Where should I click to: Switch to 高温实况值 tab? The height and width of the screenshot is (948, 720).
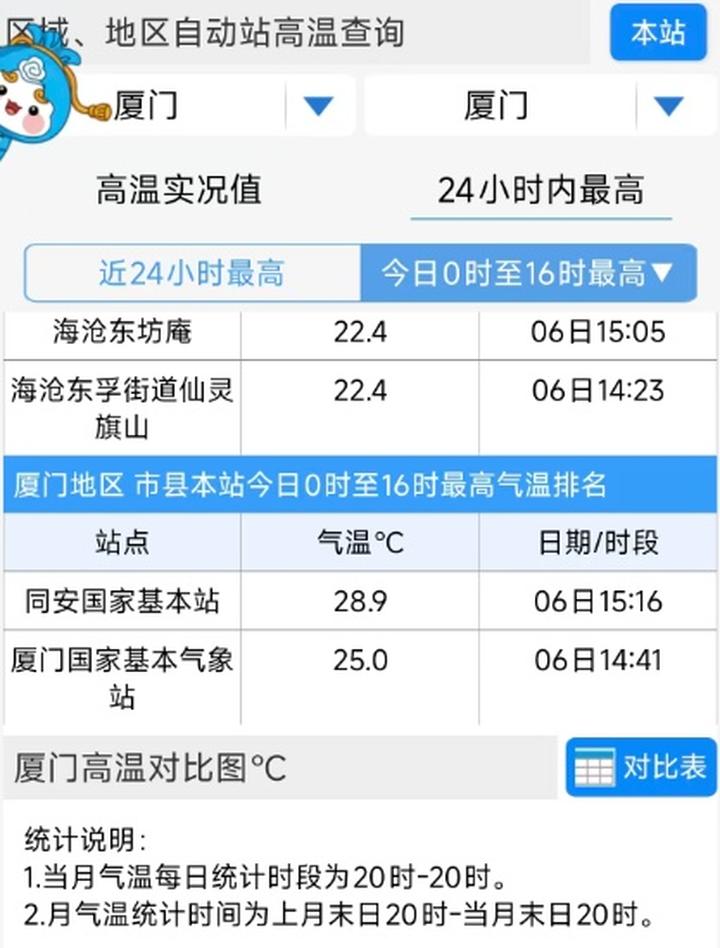(x=179, y=189)
